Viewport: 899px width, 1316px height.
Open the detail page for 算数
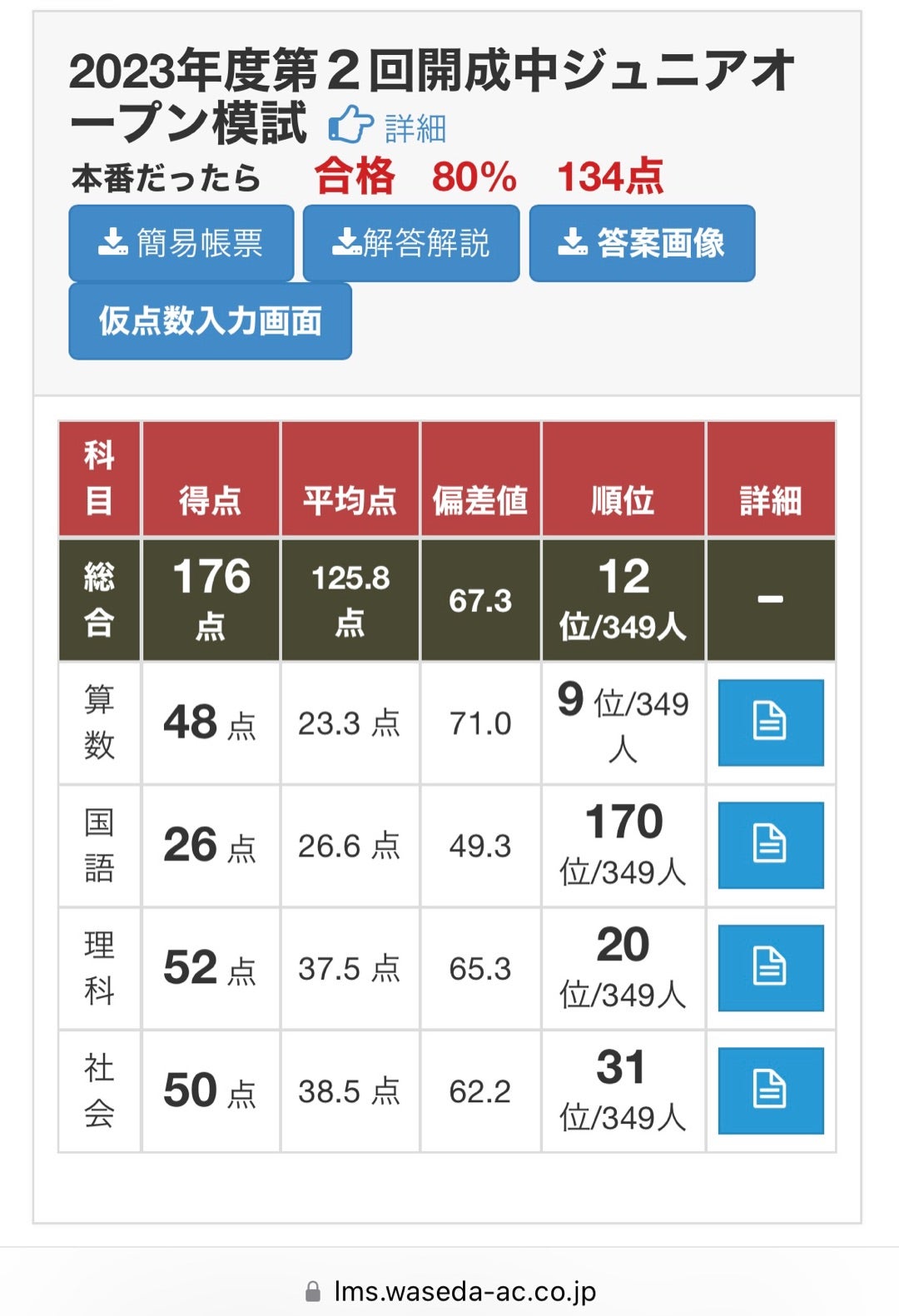click(x=770, y=722)
